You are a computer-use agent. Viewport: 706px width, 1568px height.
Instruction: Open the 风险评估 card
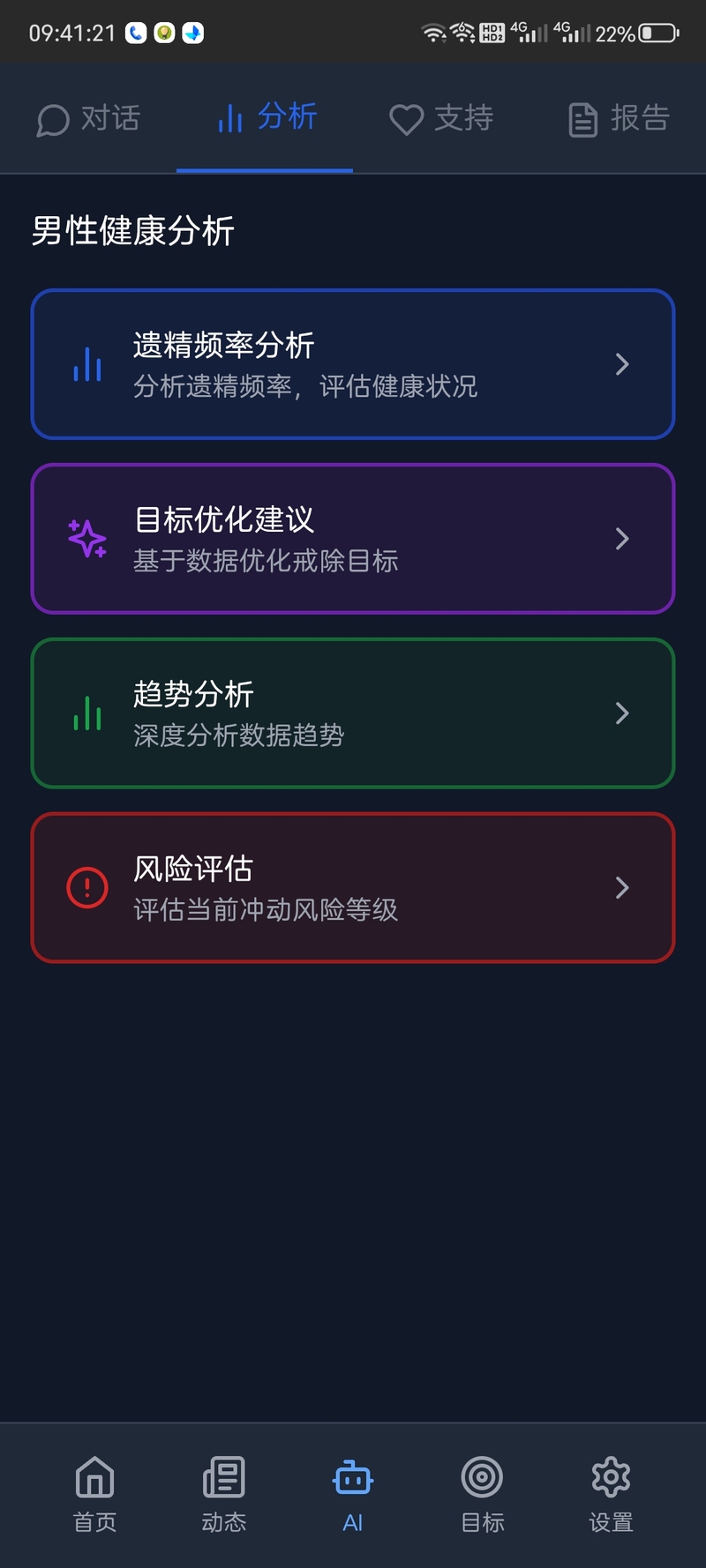353,887
